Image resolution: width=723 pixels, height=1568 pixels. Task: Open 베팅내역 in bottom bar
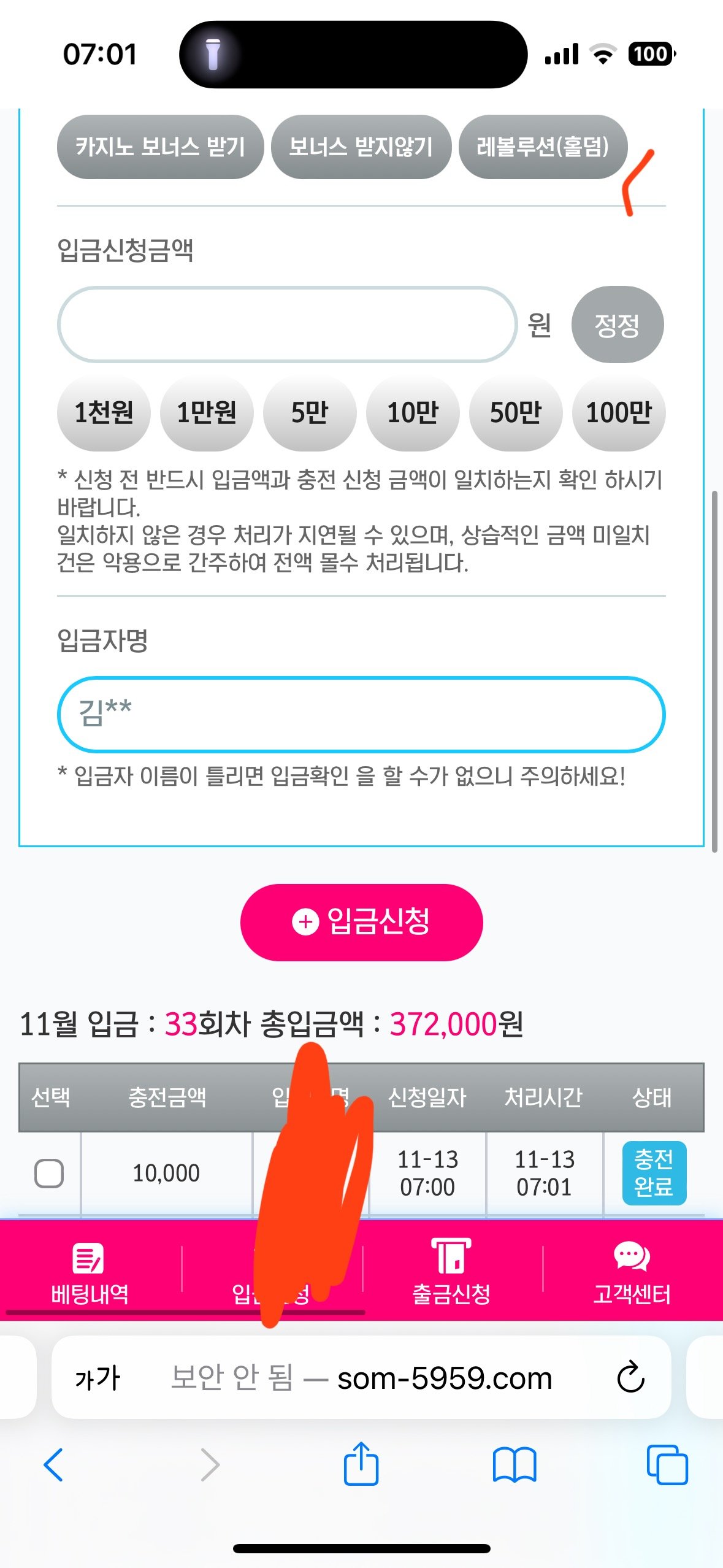90,1270
